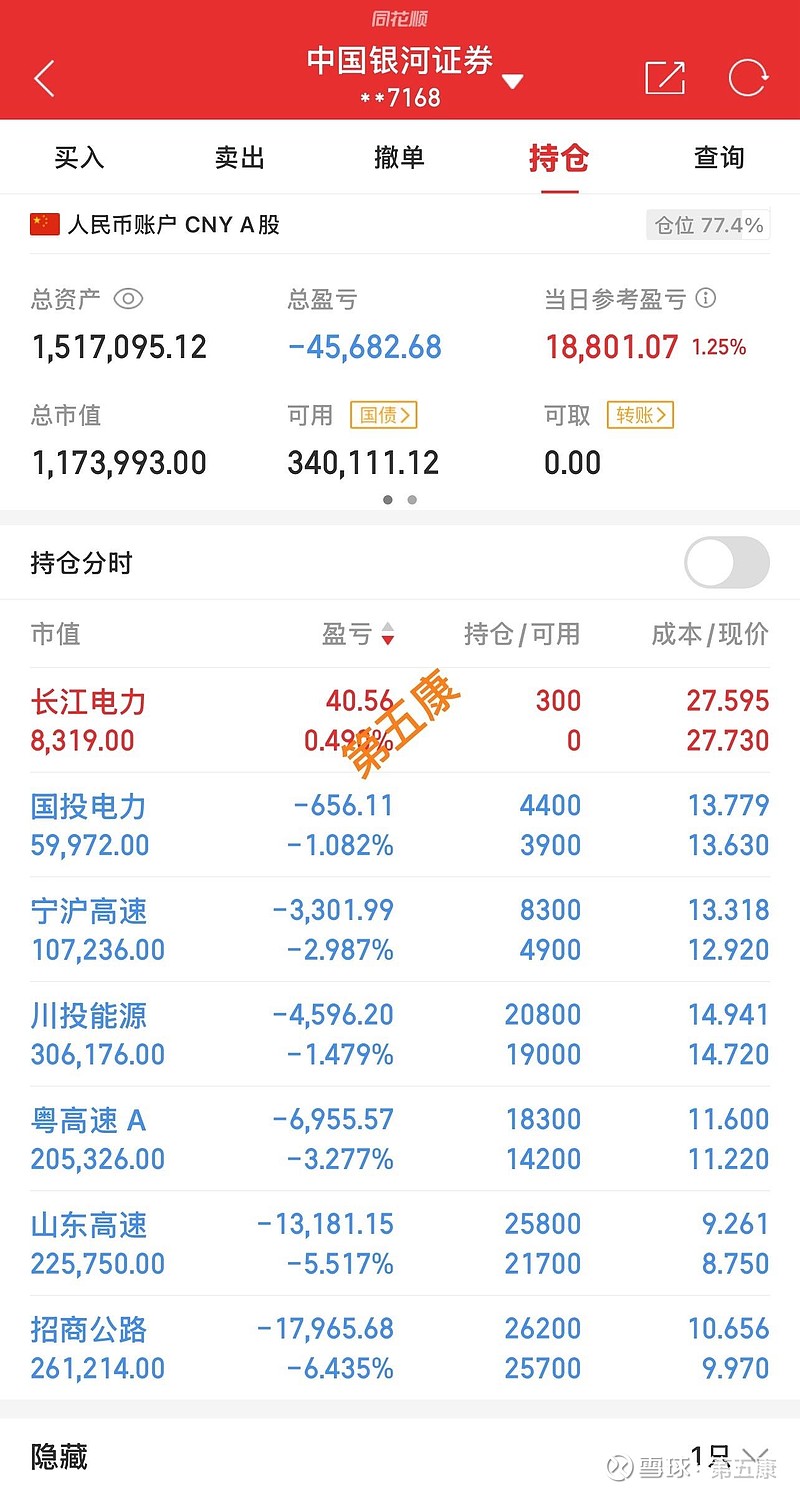Sort holdings by 盈亏
This screenshot has height=1493, width=800.
pyautogui.click(x=358, y=634)
